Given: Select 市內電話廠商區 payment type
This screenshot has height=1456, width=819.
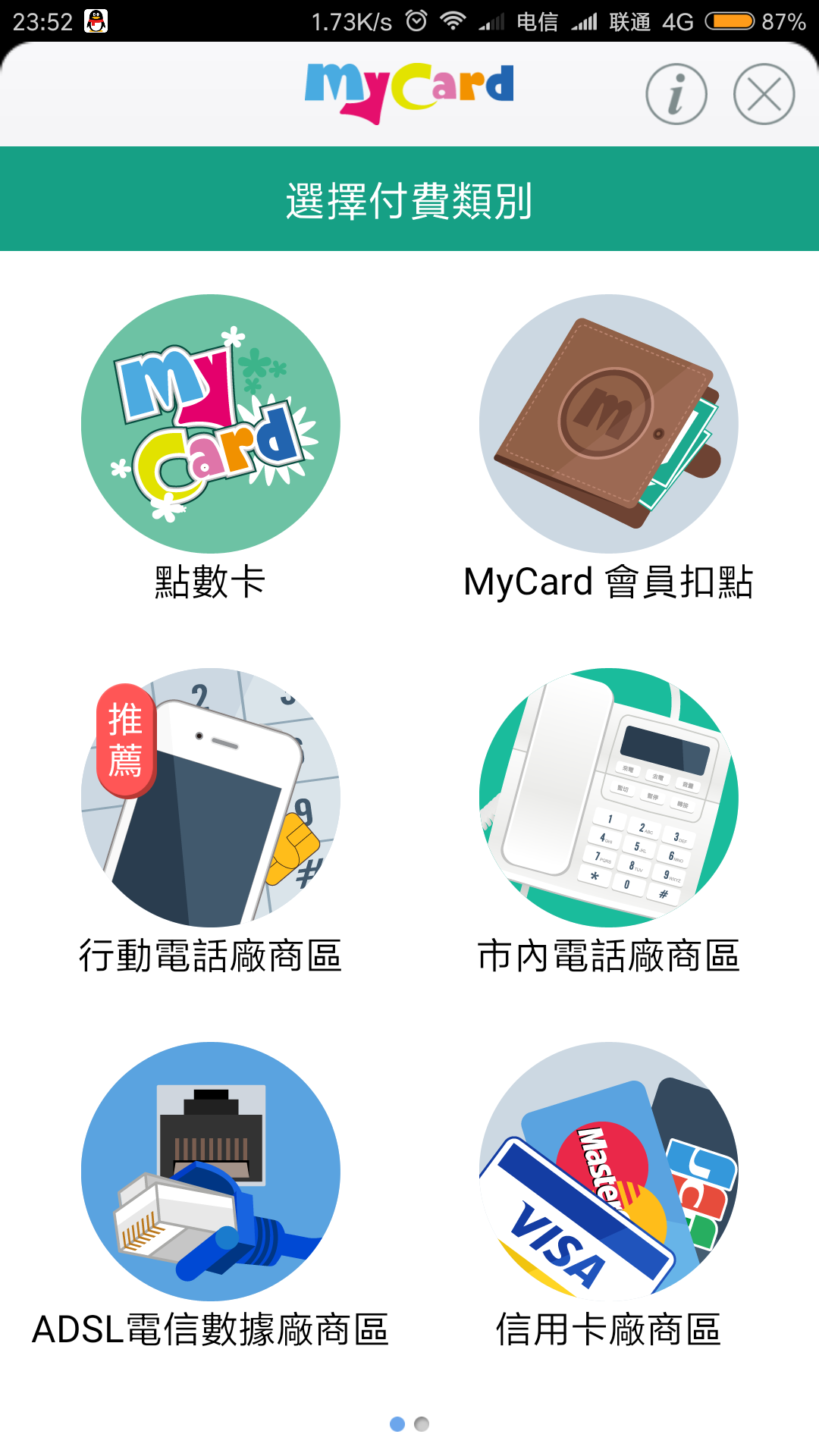Looking at the screenshot, I should [x=608, y=821].
